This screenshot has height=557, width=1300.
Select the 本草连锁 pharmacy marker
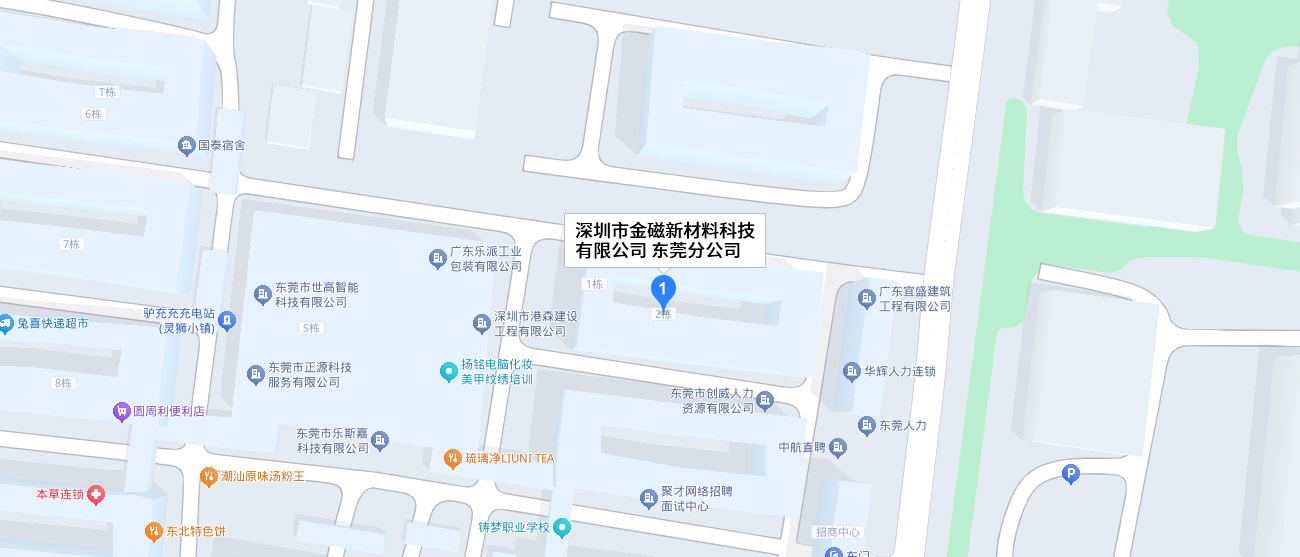[x=96, y=495]
